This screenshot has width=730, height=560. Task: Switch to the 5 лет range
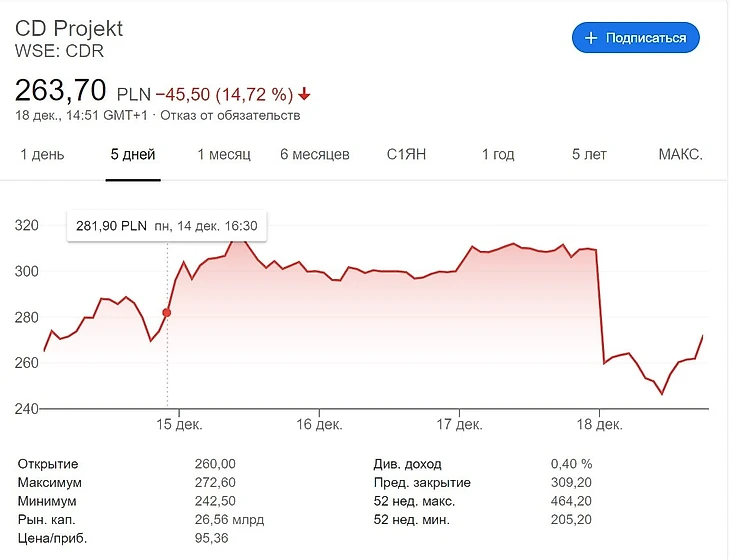click(x=589, y=155)
